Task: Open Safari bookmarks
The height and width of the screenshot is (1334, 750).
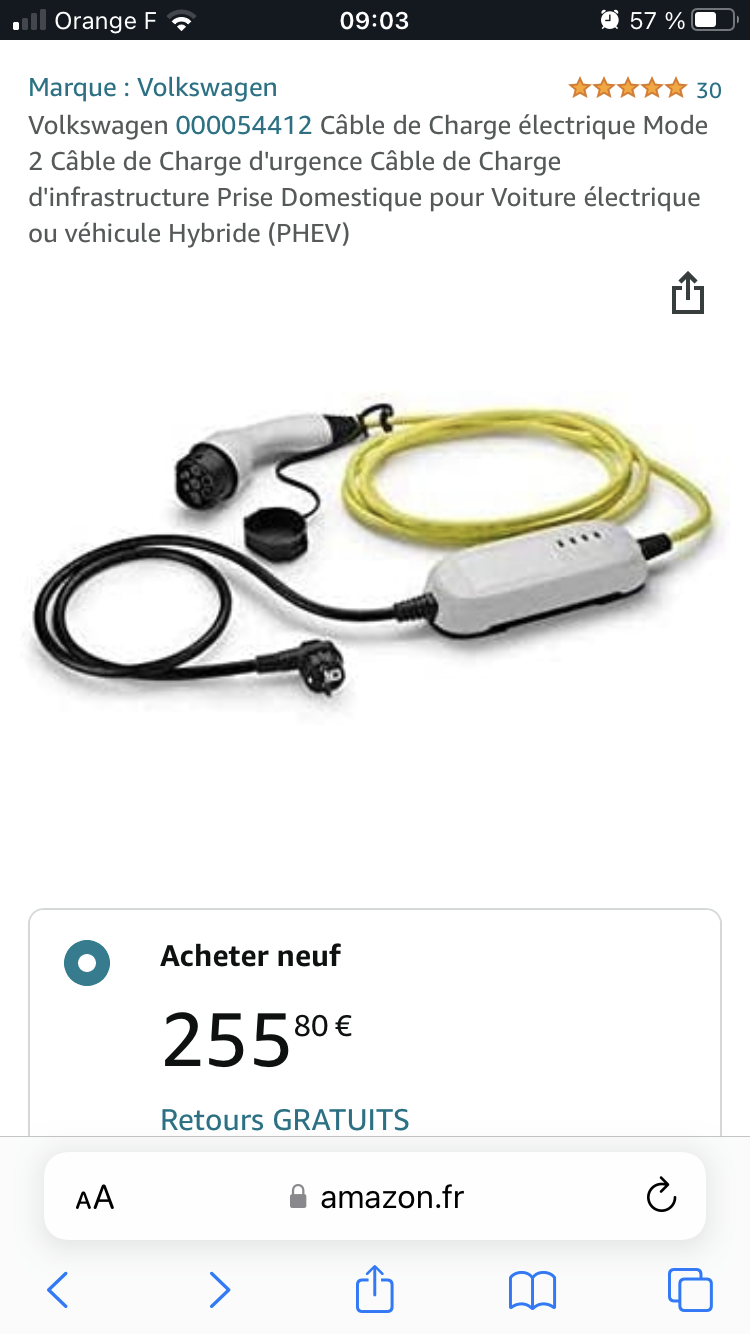Action: pos(532,1290)
